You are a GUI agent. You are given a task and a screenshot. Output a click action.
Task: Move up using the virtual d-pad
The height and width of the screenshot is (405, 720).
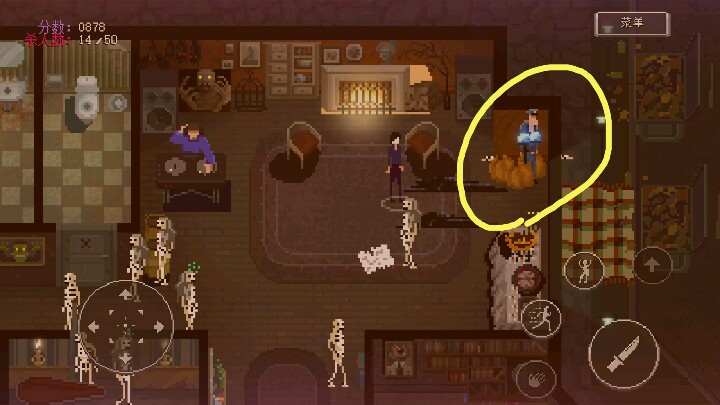click(126, 295)
